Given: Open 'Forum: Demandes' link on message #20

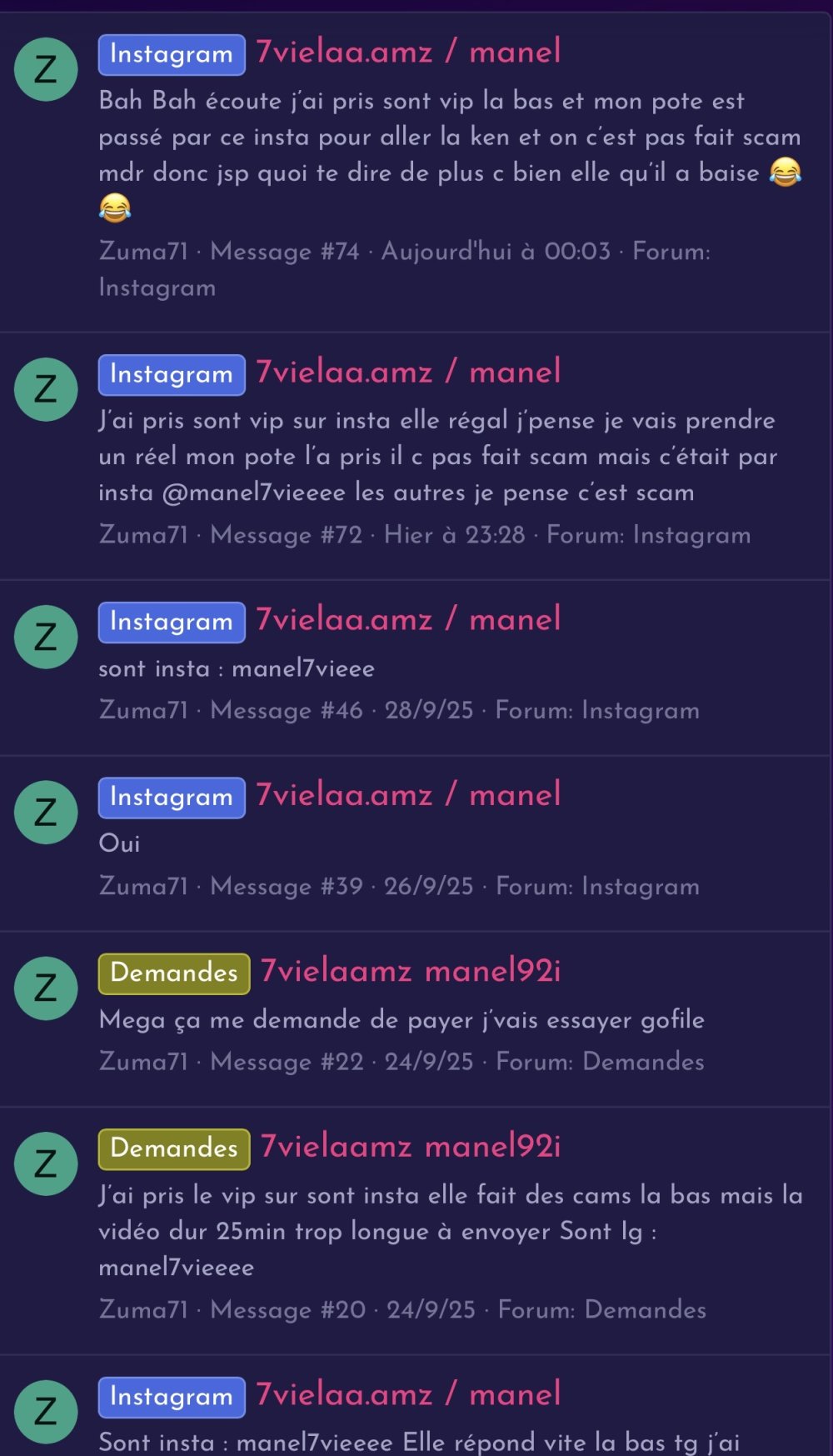Looking at the screenshot, I should 601,1309.
